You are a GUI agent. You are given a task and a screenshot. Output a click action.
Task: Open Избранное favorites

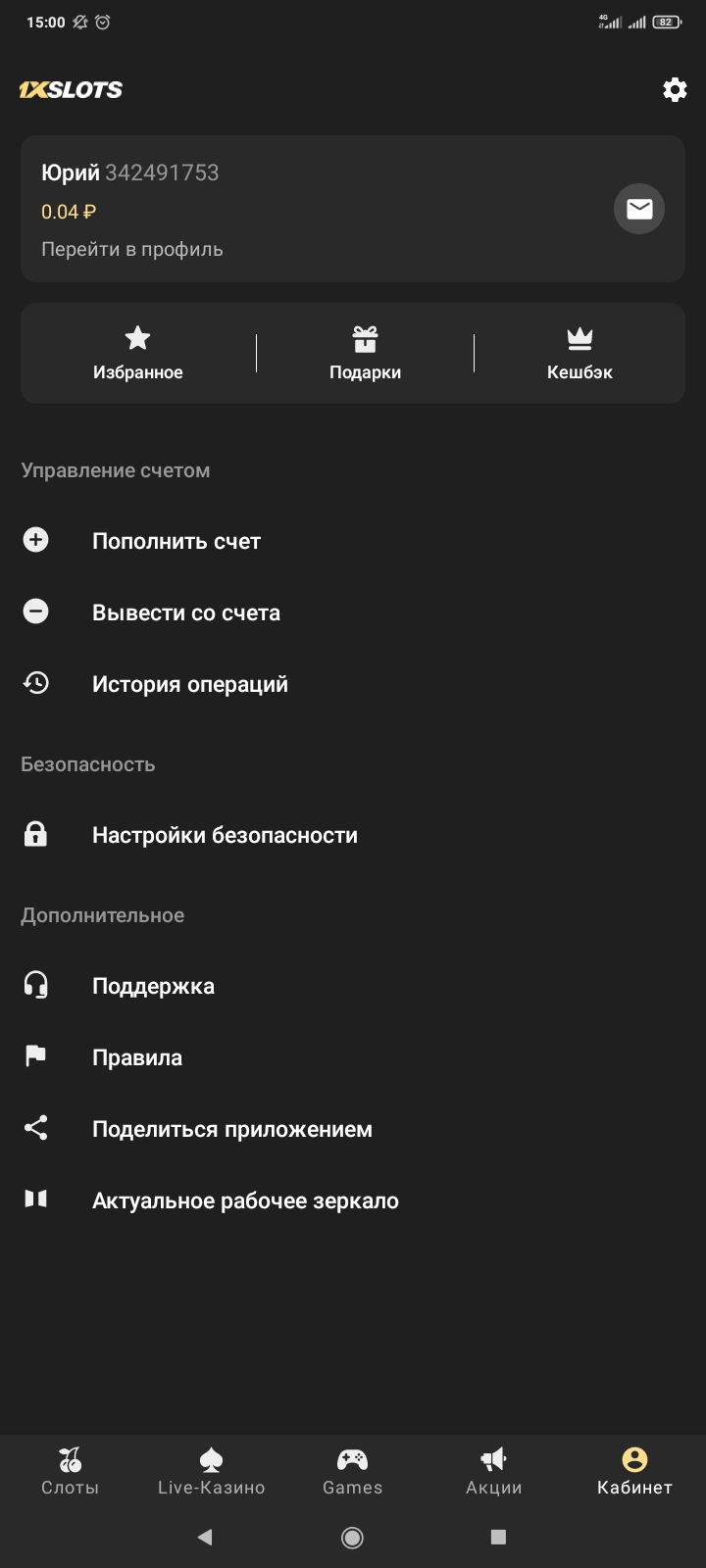[138, 353]
